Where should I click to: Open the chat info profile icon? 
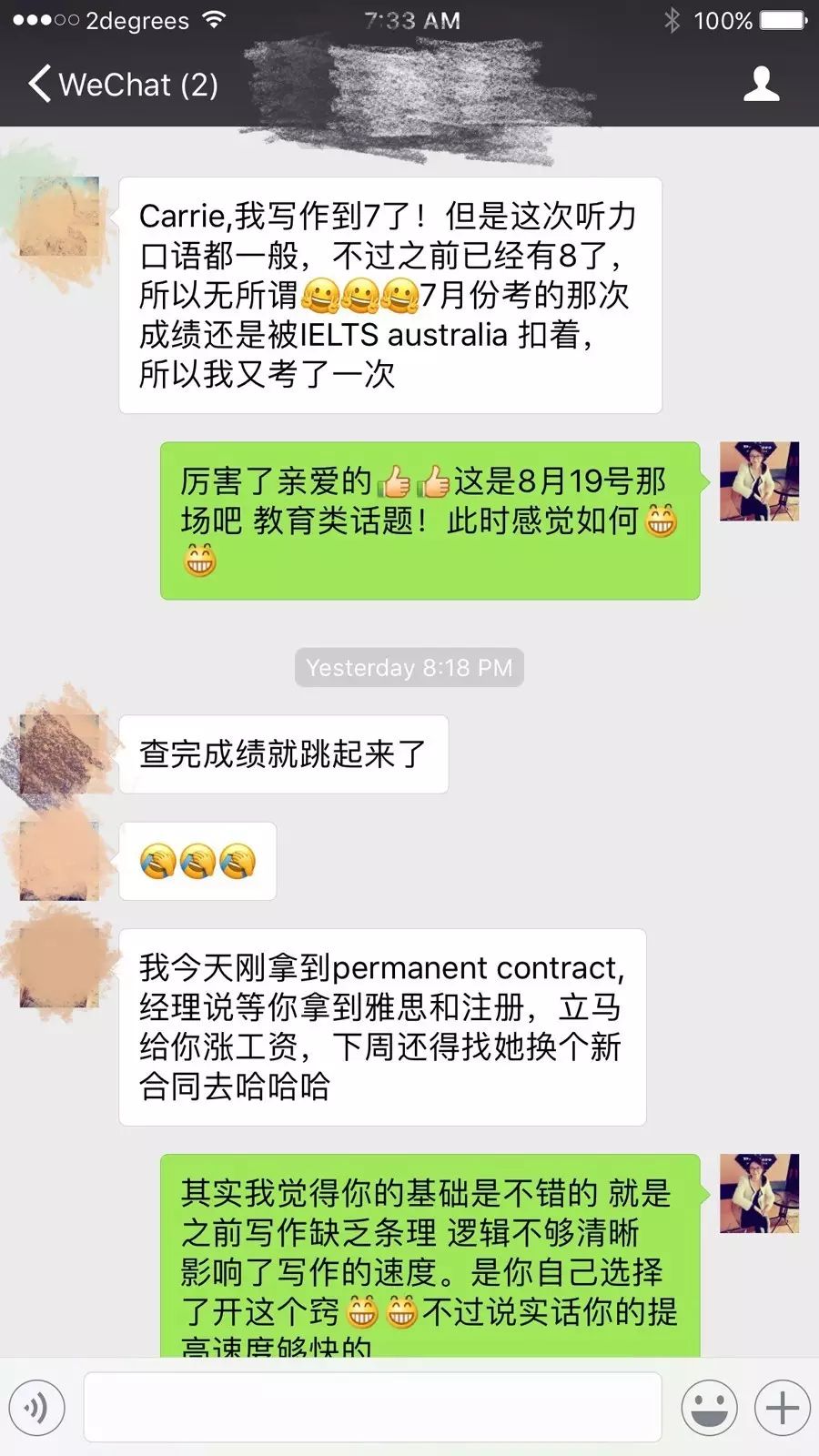761,84
